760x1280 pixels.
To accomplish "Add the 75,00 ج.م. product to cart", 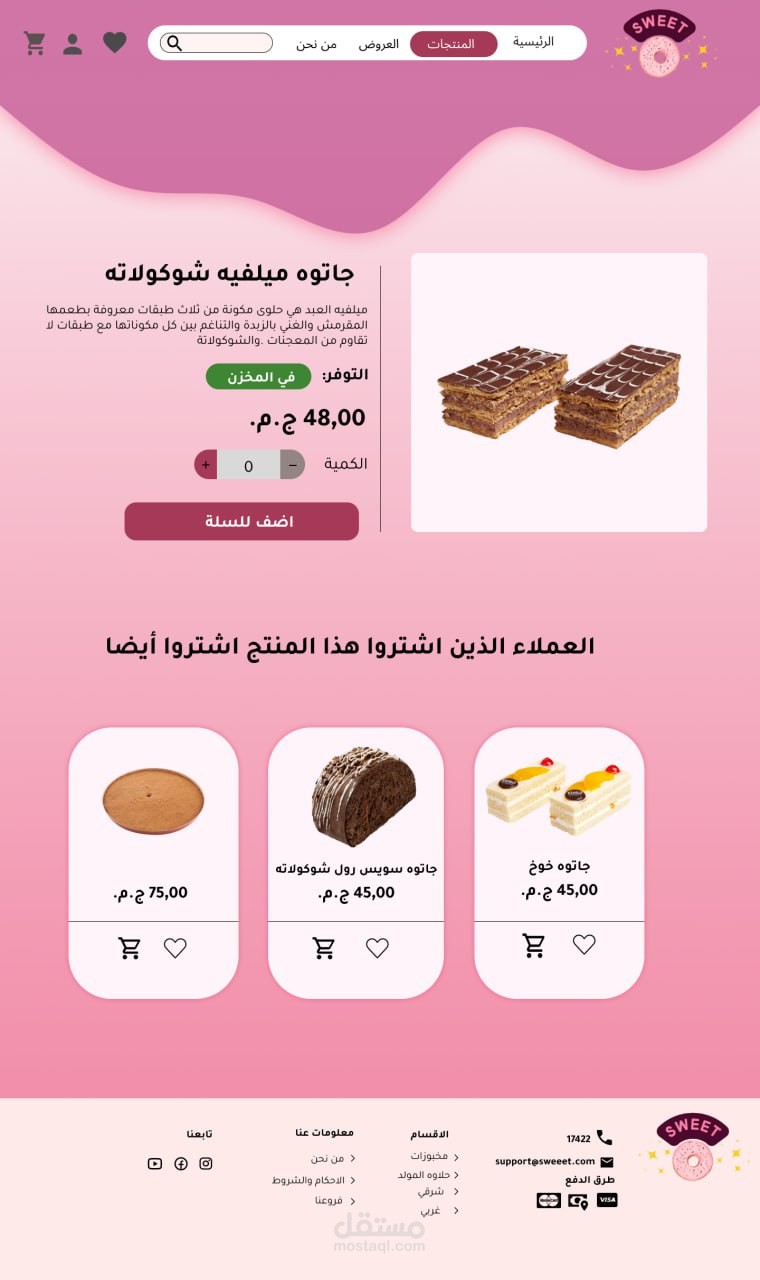I will [130, 948].
